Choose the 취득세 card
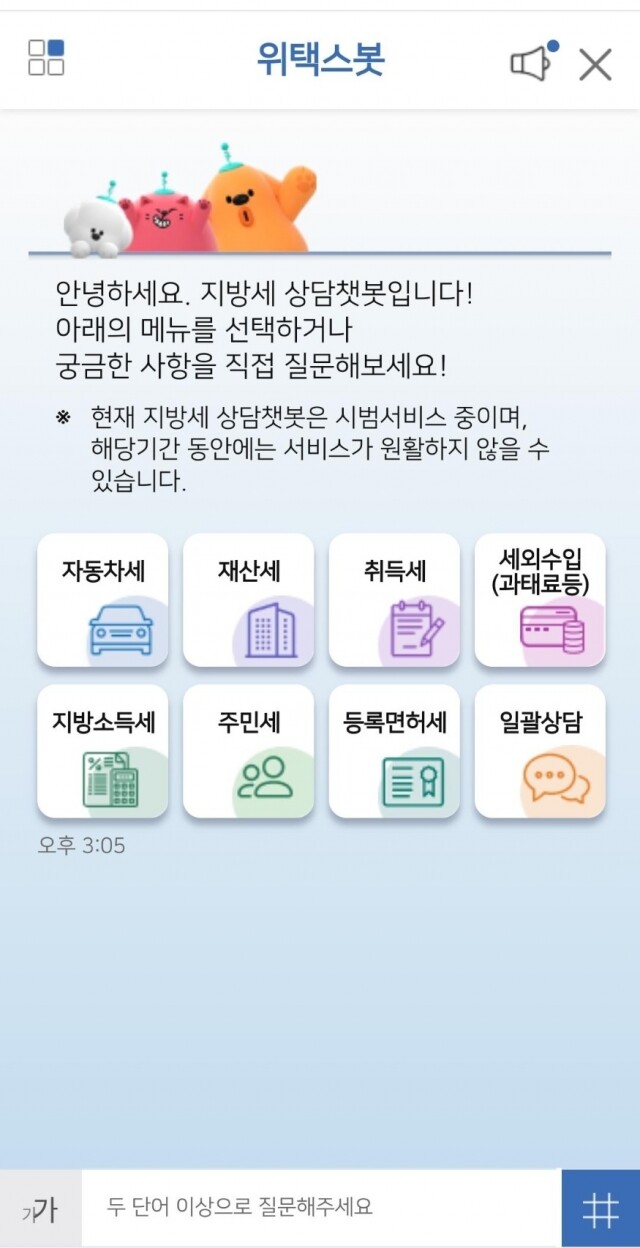The width and height of the screenshot is (640, 1248). pos(394,600)
